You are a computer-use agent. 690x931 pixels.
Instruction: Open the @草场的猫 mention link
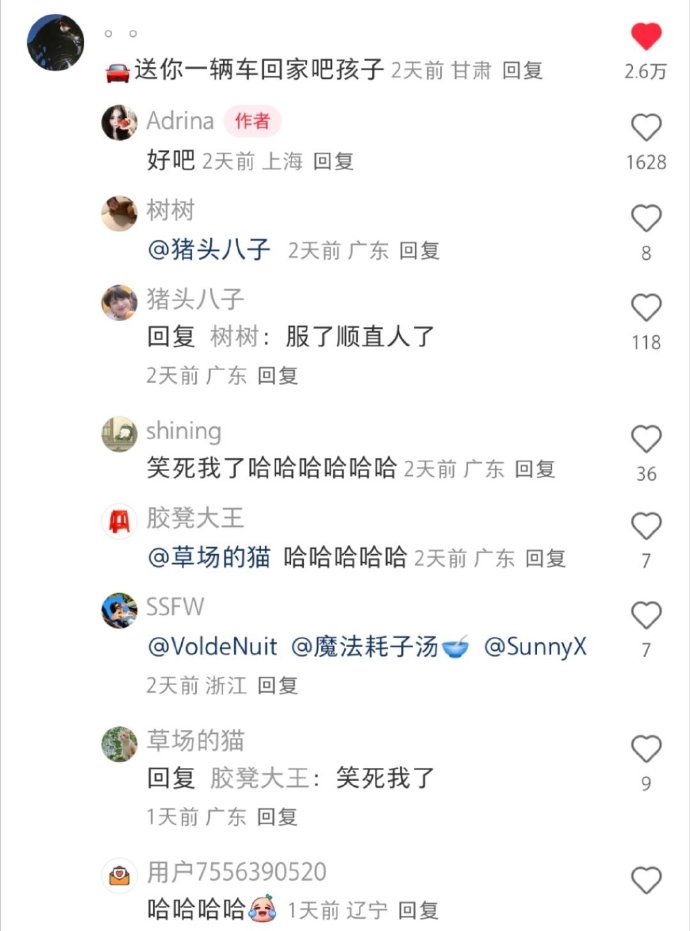point(209,558)
